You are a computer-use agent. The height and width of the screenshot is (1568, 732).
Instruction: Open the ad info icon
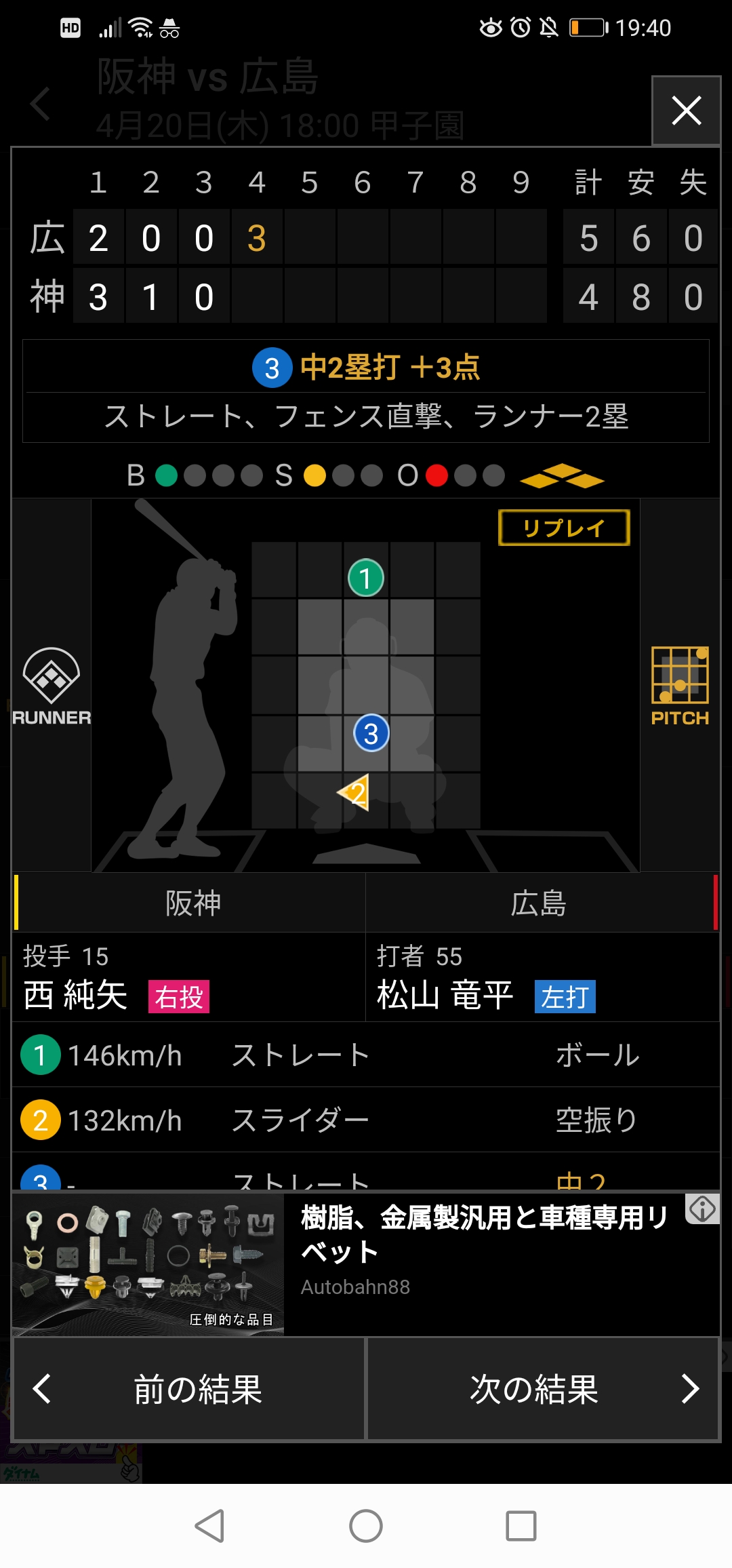pyautogui.click(x=702, y=1209)
